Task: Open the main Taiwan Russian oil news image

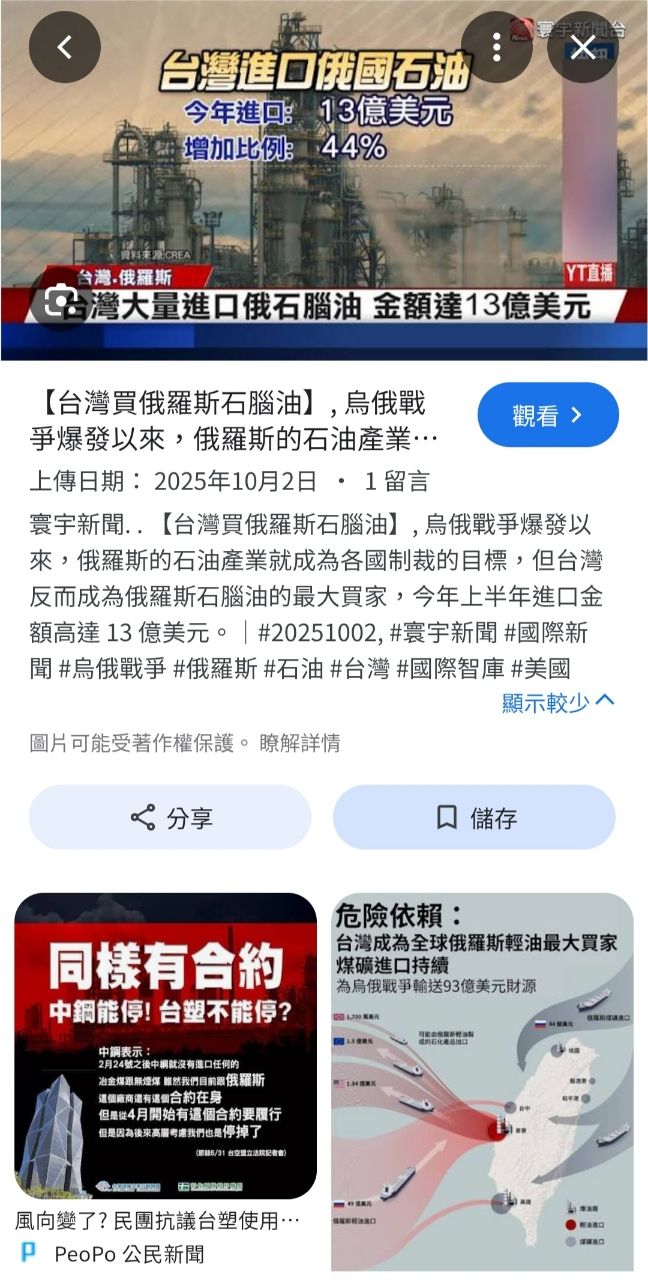Action: point(324,180)
